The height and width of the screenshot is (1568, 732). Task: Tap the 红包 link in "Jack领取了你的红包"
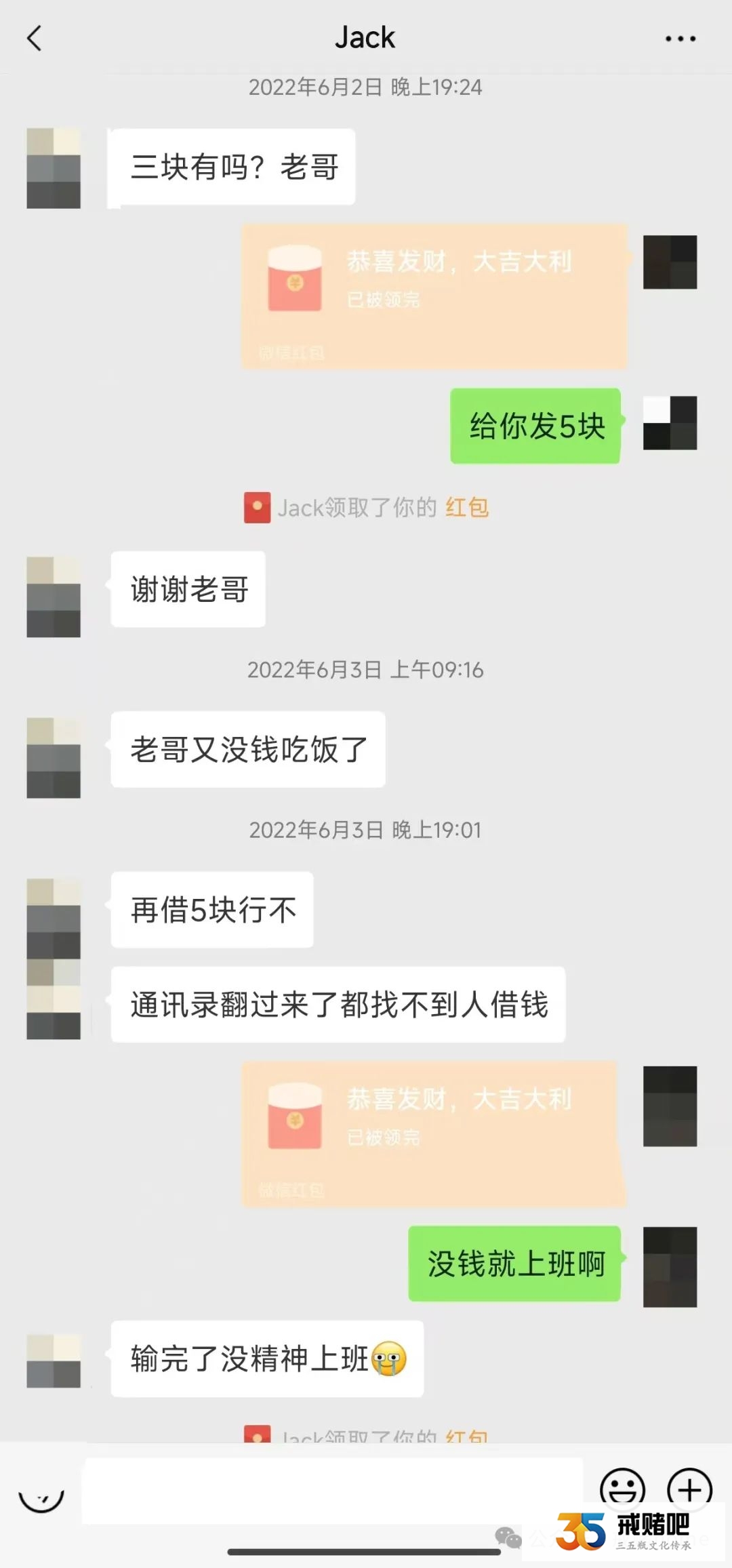[466, 507]
